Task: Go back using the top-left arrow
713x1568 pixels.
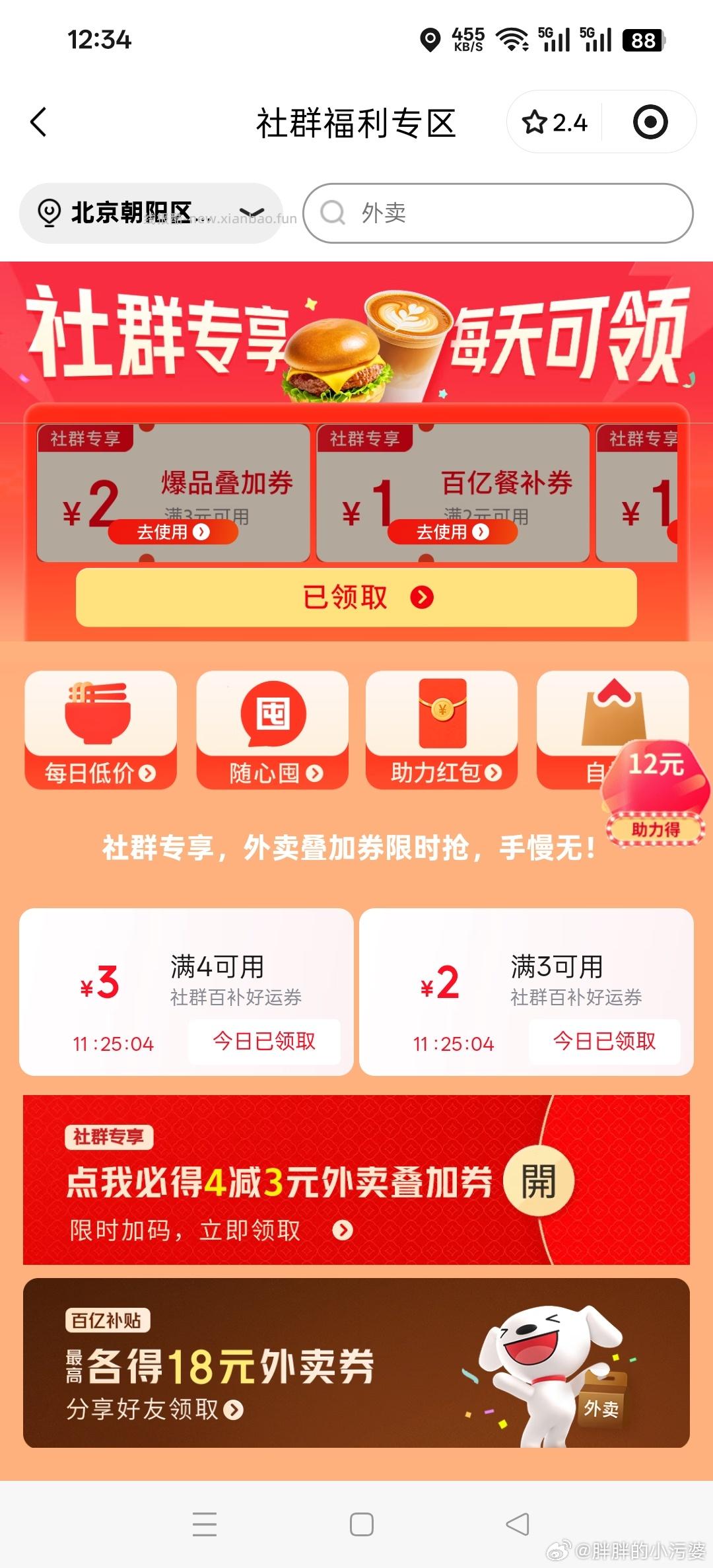Action: (38, 122)
